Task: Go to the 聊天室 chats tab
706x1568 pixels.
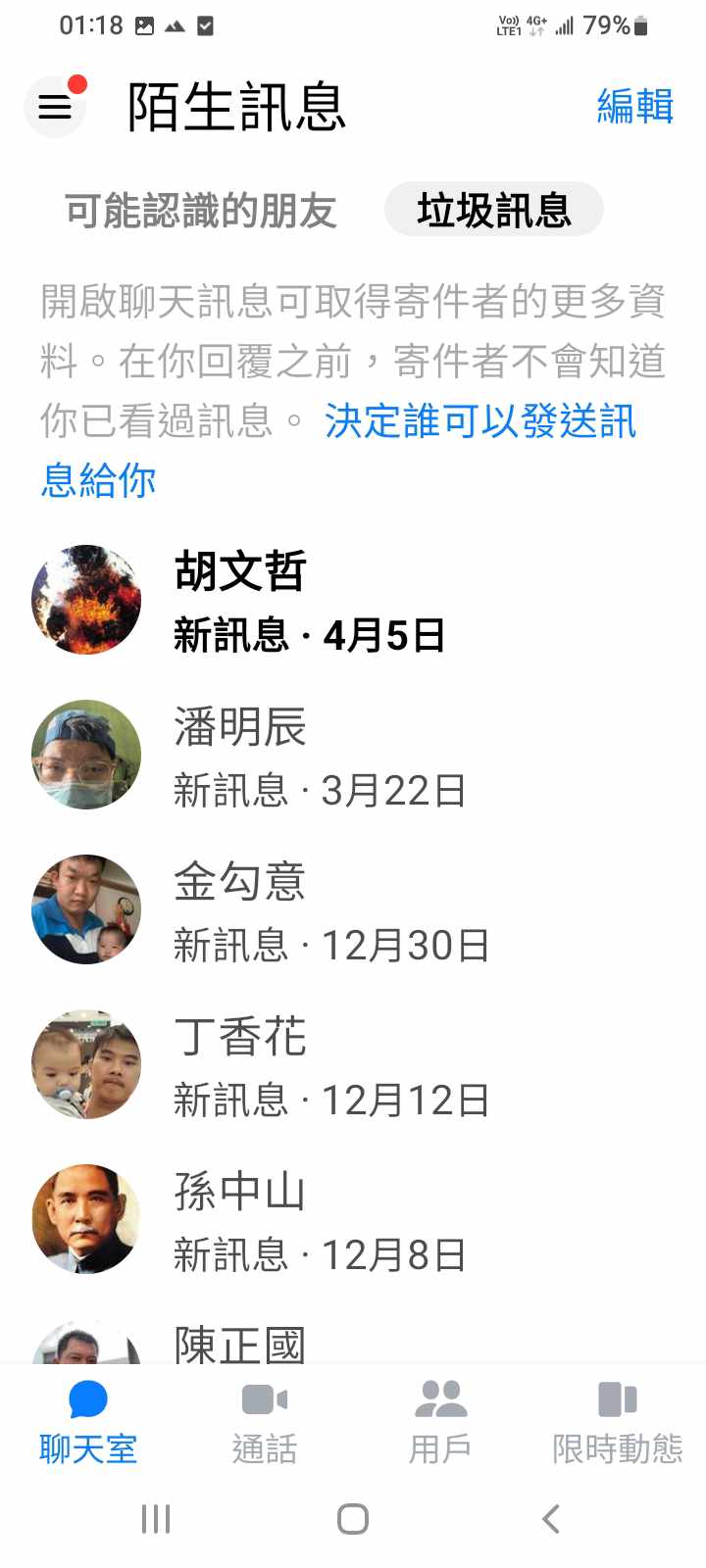Action: 88,1423
